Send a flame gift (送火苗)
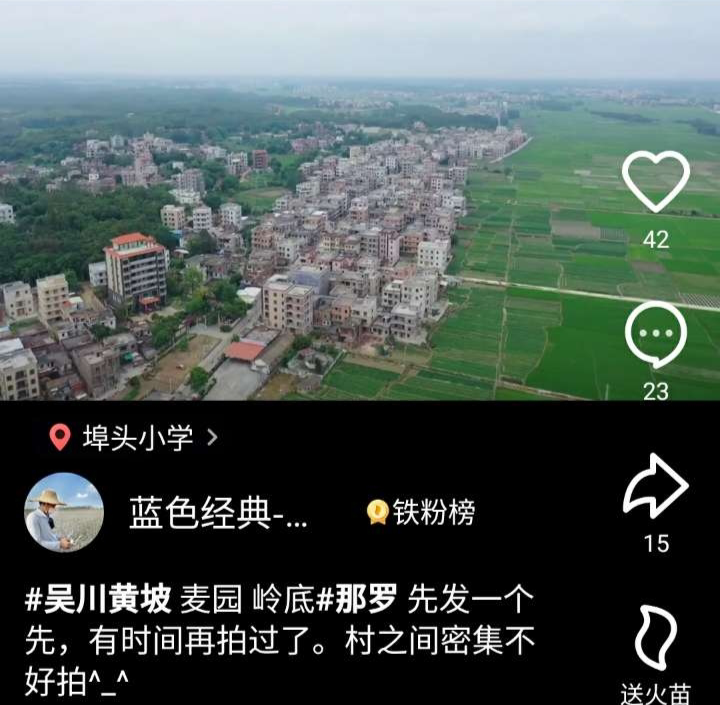The height and width of the screenshot is (705, 720). pyautogui.click(x=655, y=640)
